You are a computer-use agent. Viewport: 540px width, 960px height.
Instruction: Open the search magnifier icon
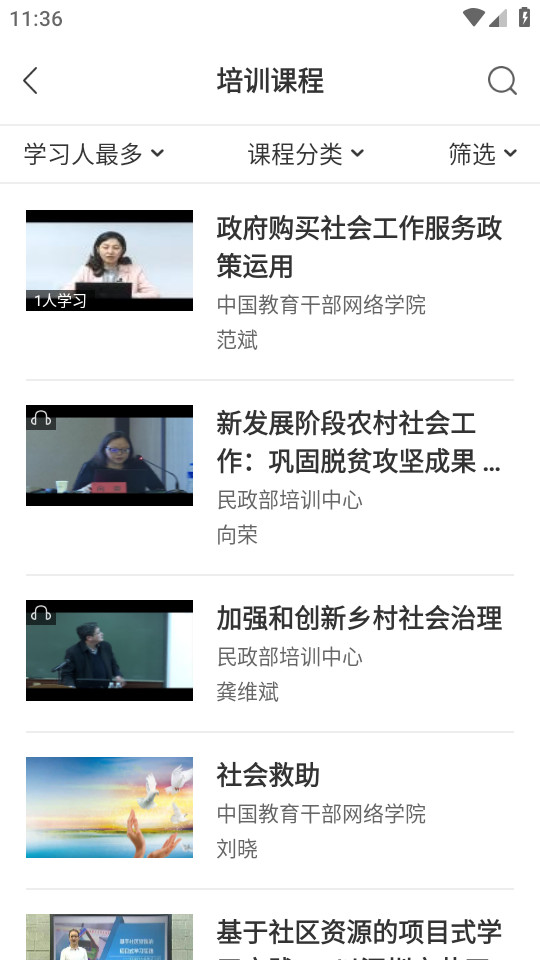[x=502, y=81]
